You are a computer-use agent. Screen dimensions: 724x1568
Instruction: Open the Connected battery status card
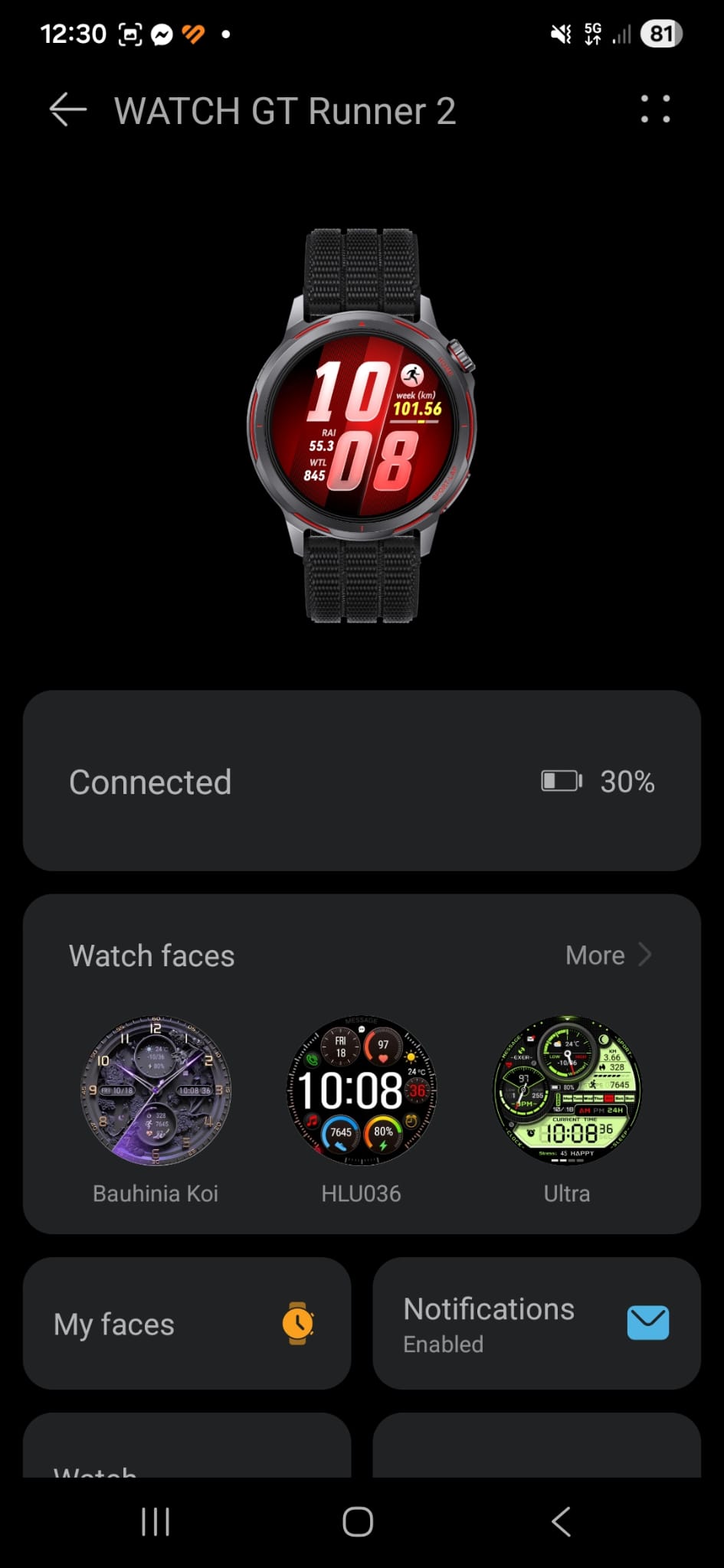pos(362,781)
